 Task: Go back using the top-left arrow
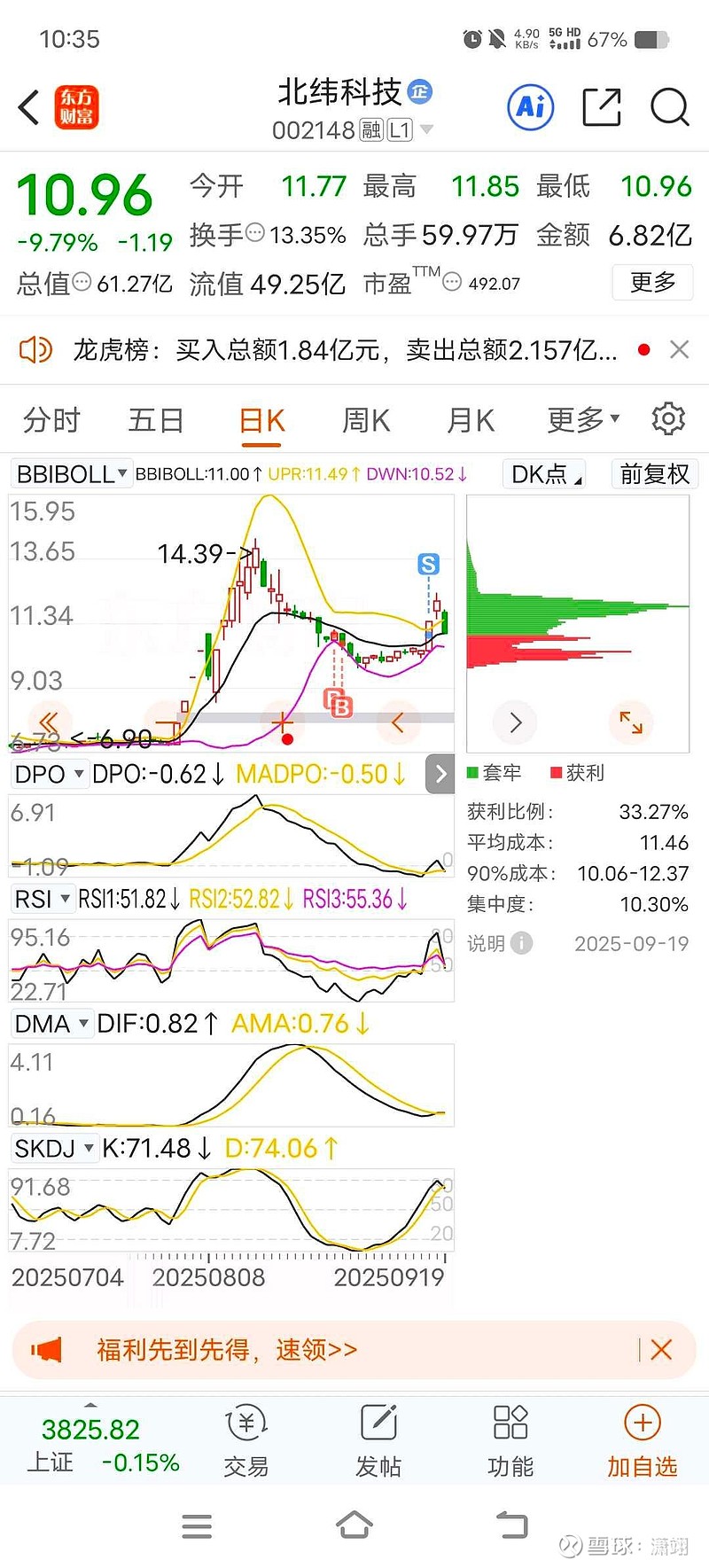pyautogui.click(x=29, y=107)
